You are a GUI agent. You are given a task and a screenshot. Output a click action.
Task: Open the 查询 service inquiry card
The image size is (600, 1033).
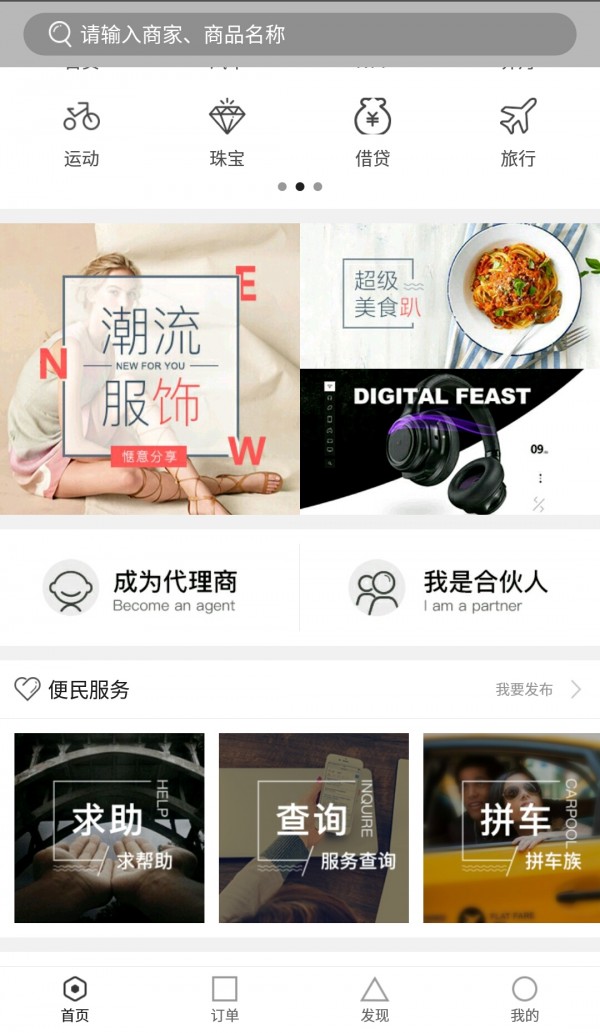pos(314,828)
